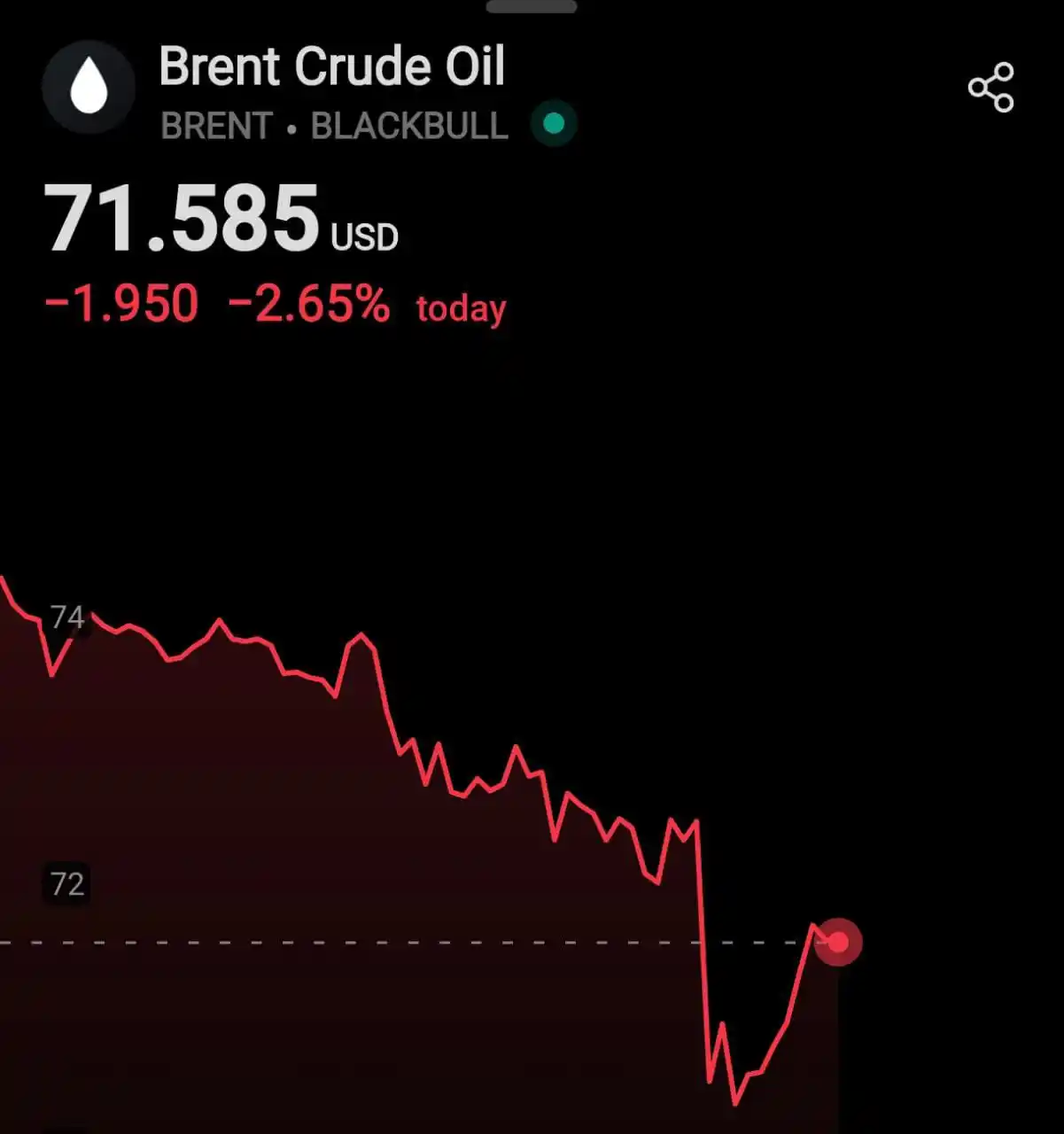Screen dimensions: 1064x1134
Task: Tap the sheet handle at the top
Action: (532, 6)
